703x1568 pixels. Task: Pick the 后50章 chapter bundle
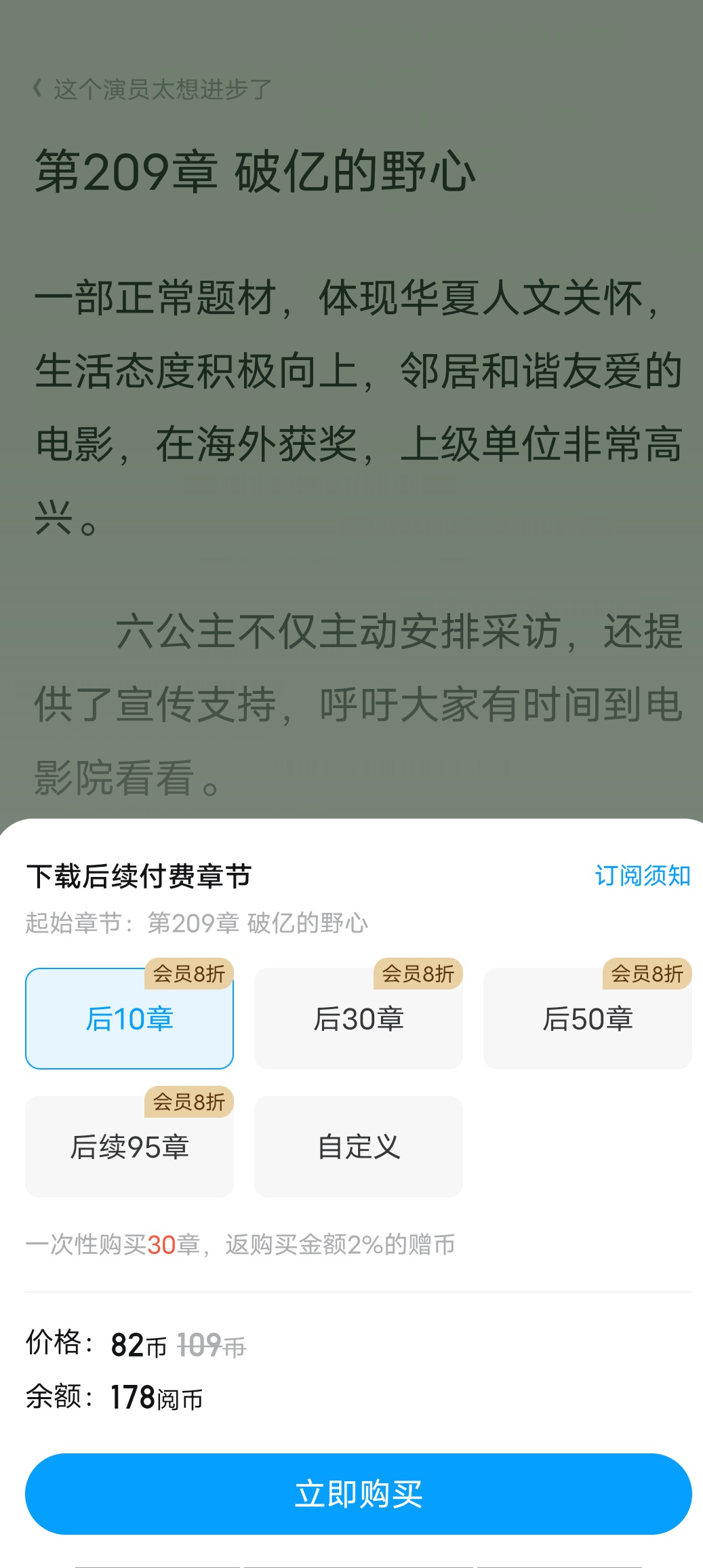[587, 1019]
